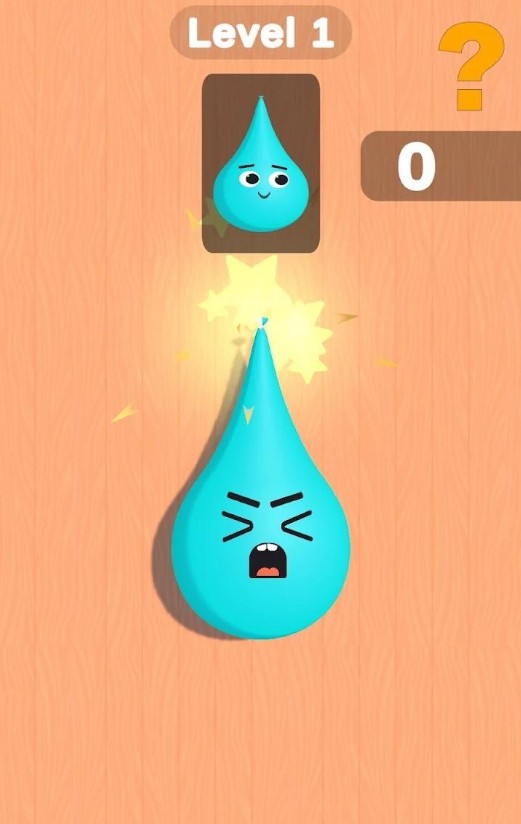This screenshot has height=824, width=521.
Task: Open the orange question mark hint
Action: click(471, 66)
